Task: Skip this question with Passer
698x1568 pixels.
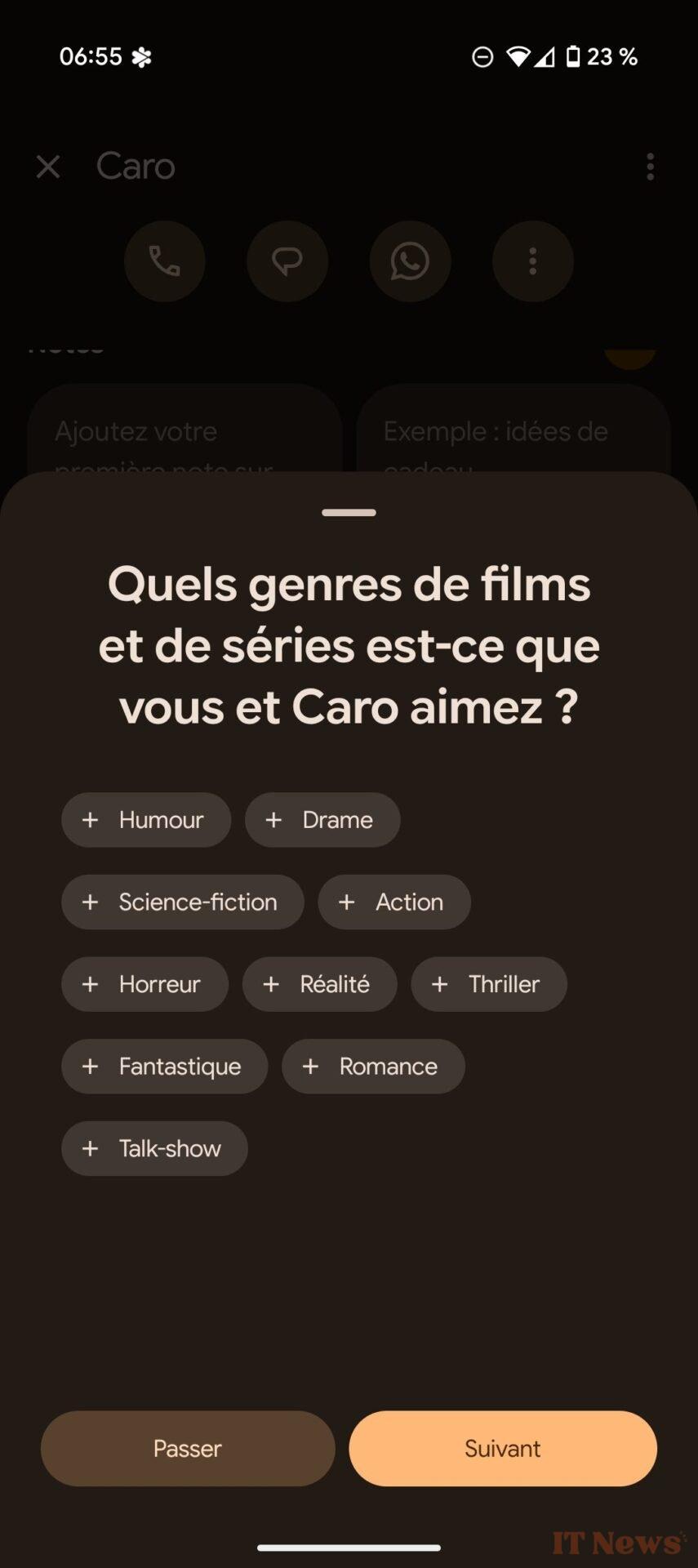Action: (x=188, y=1449)
